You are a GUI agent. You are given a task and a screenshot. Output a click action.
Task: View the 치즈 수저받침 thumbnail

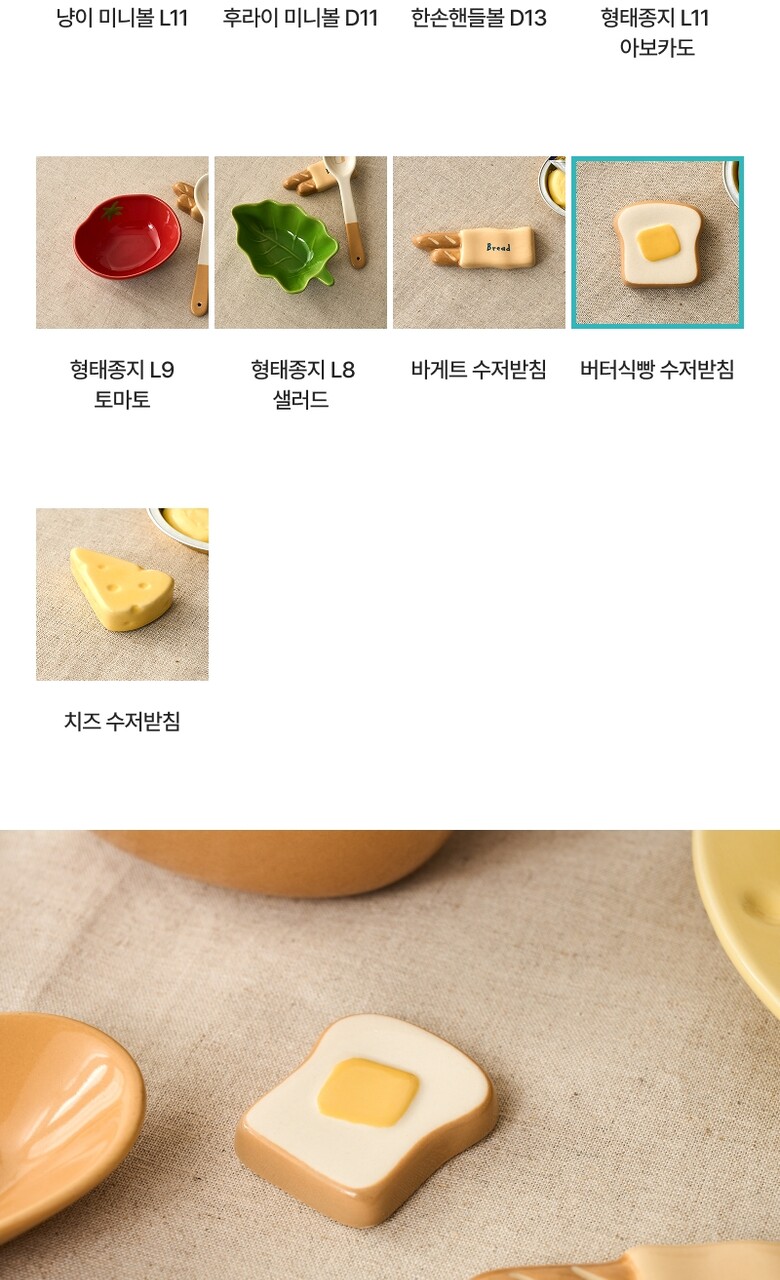[x=122, y=594]
